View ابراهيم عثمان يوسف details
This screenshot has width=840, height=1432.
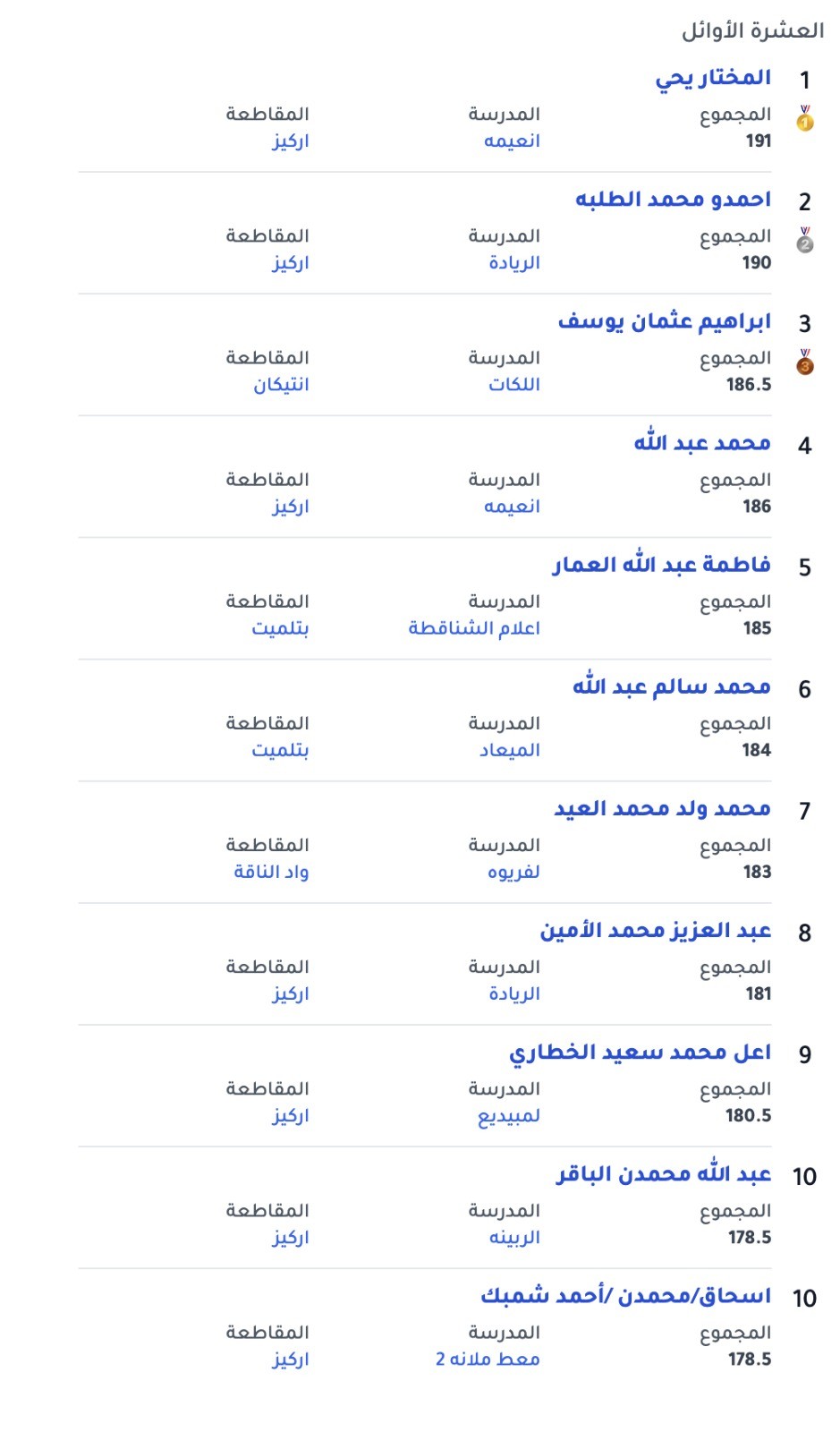point(665,321)
